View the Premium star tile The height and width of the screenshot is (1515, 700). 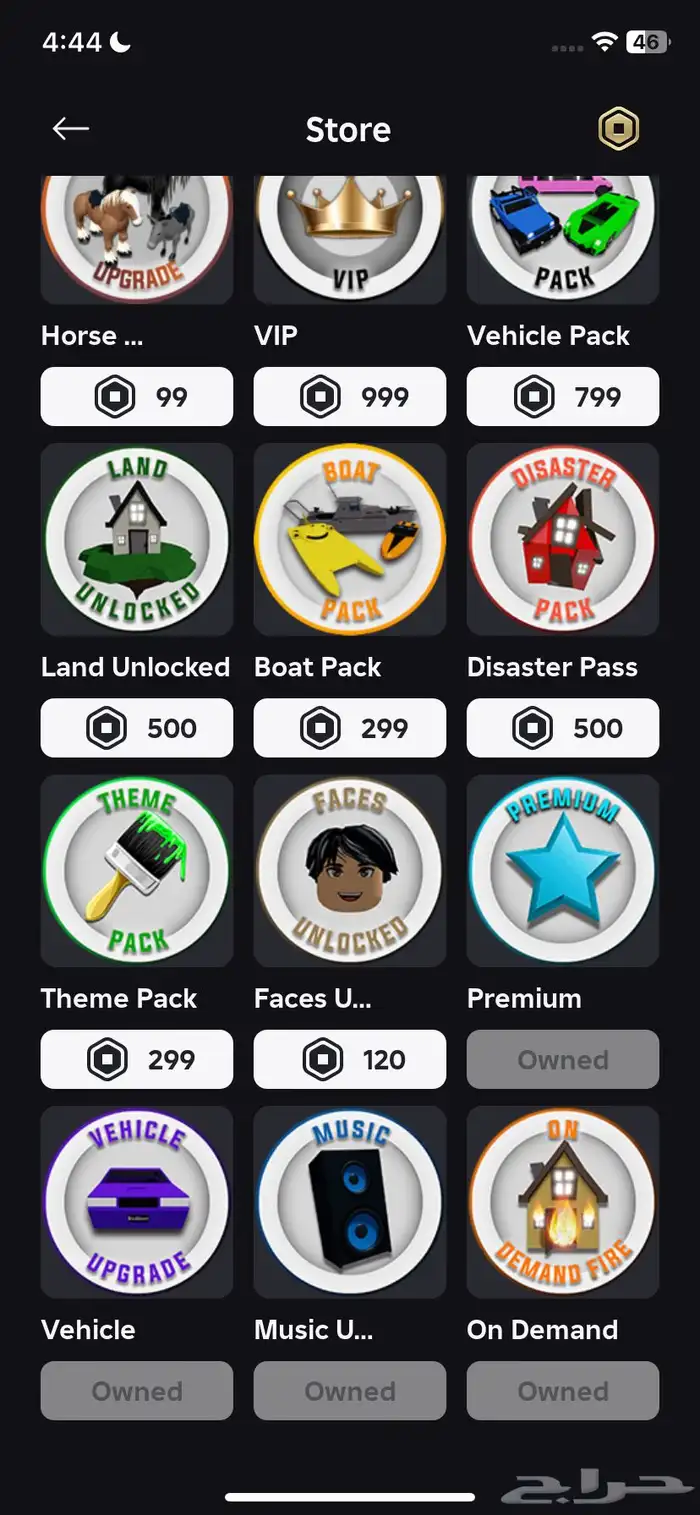563,870
